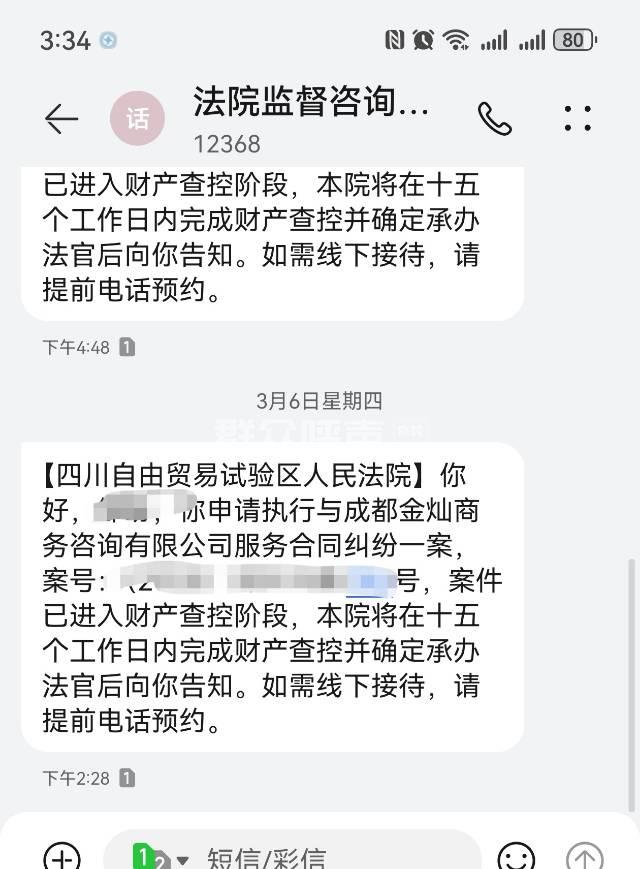Open the four-dot more options menu

[x=578, y=120]
